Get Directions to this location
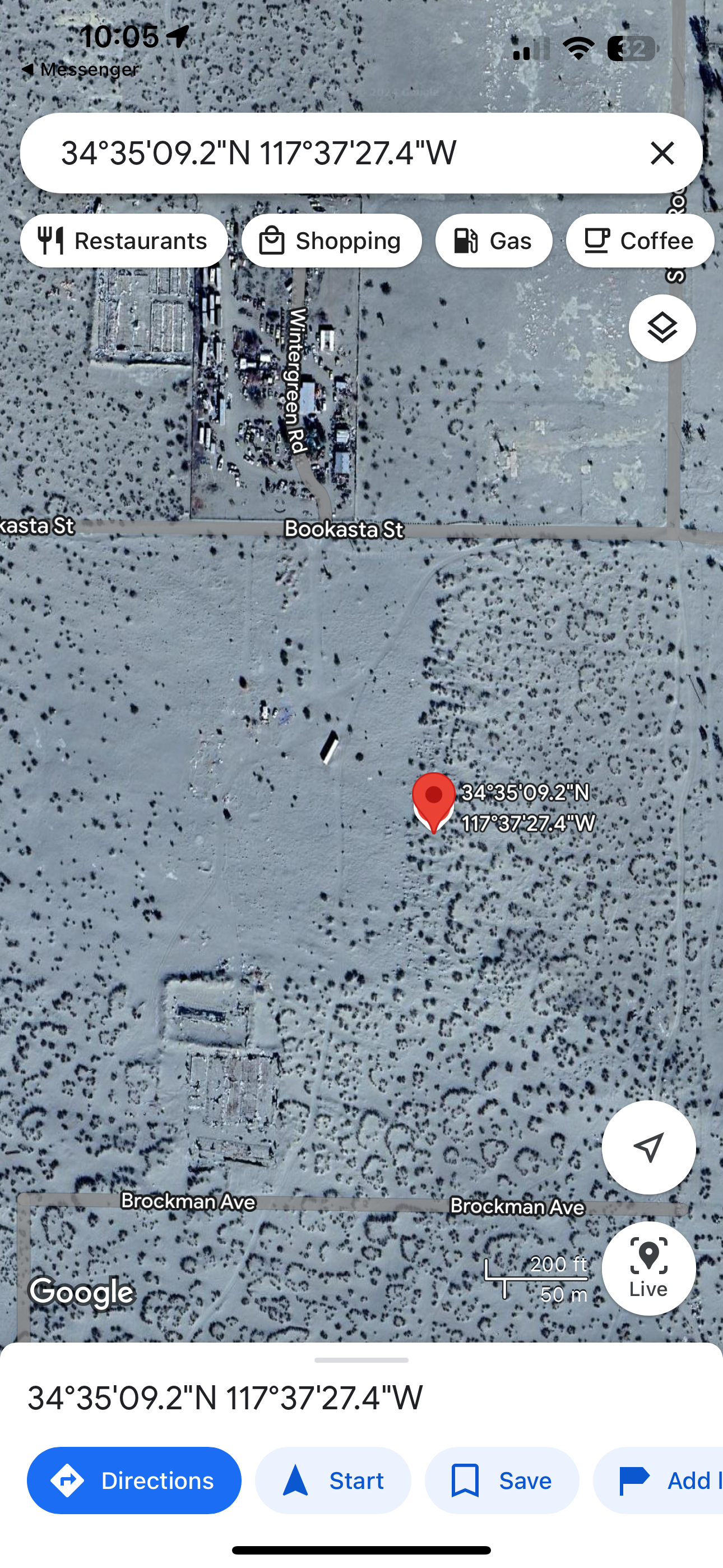Viewport: 723px width, 1568px height. [x=134, y=1481]
